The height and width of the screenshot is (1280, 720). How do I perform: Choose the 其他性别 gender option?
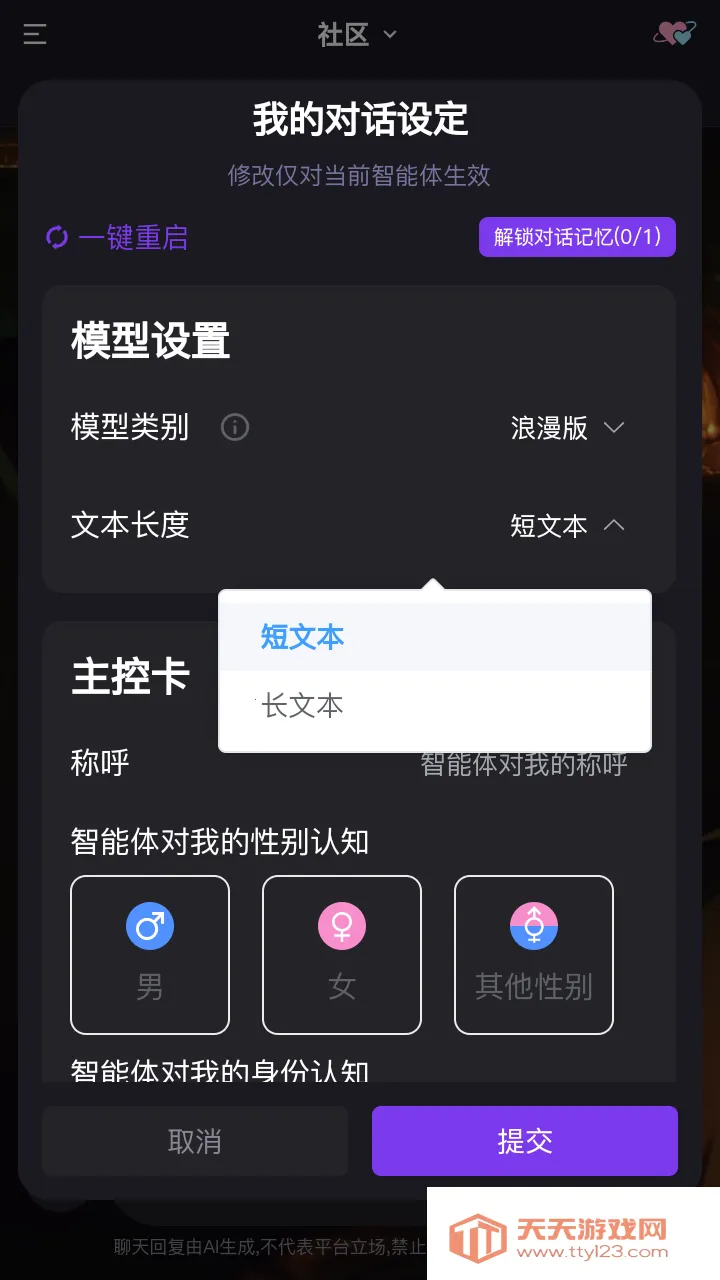click(533, 954)
